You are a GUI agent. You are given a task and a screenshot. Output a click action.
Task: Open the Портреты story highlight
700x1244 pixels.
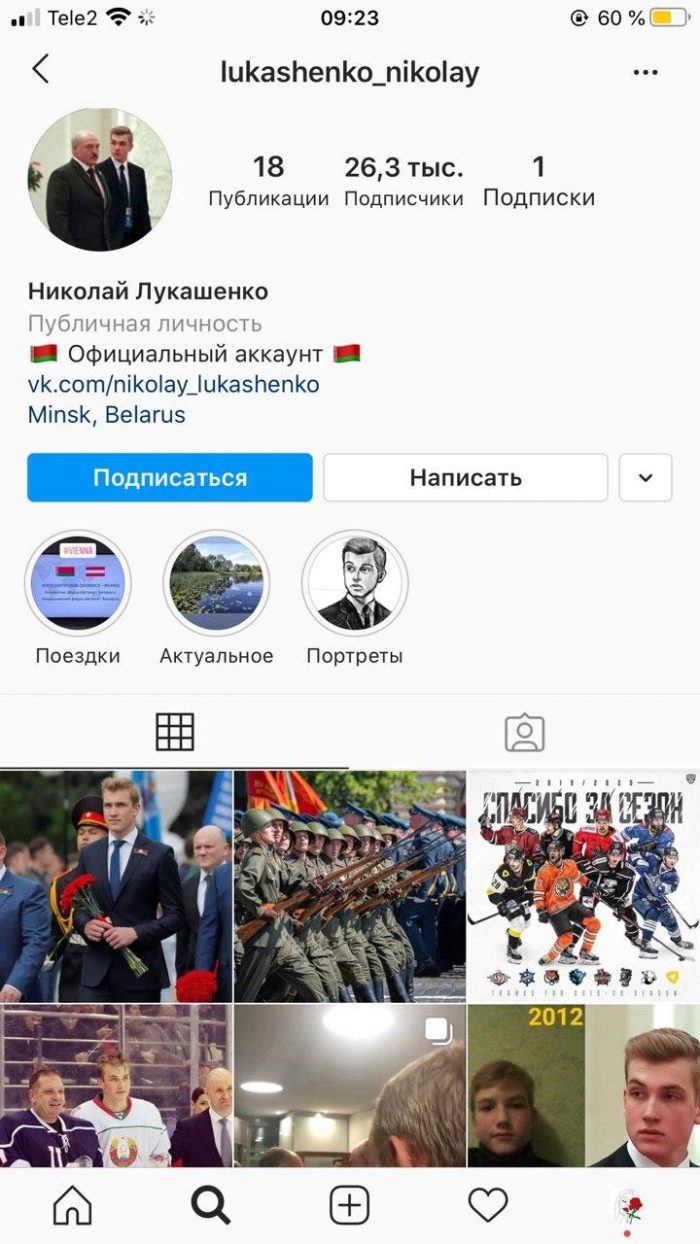tap(354, 584)
